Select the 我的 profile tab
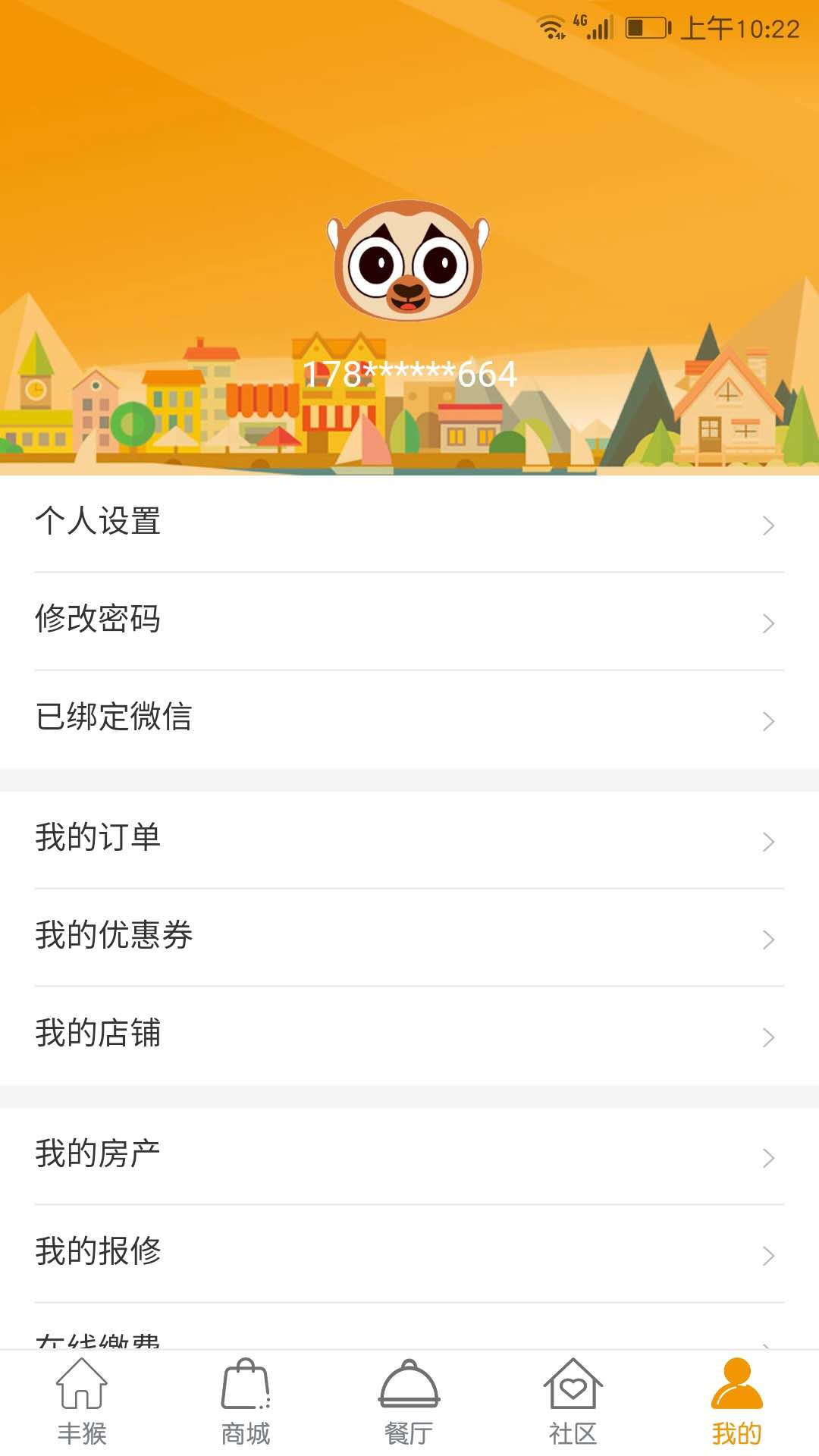The width and height of the screenshot is (819, 1456). [x=736, y=1403]
